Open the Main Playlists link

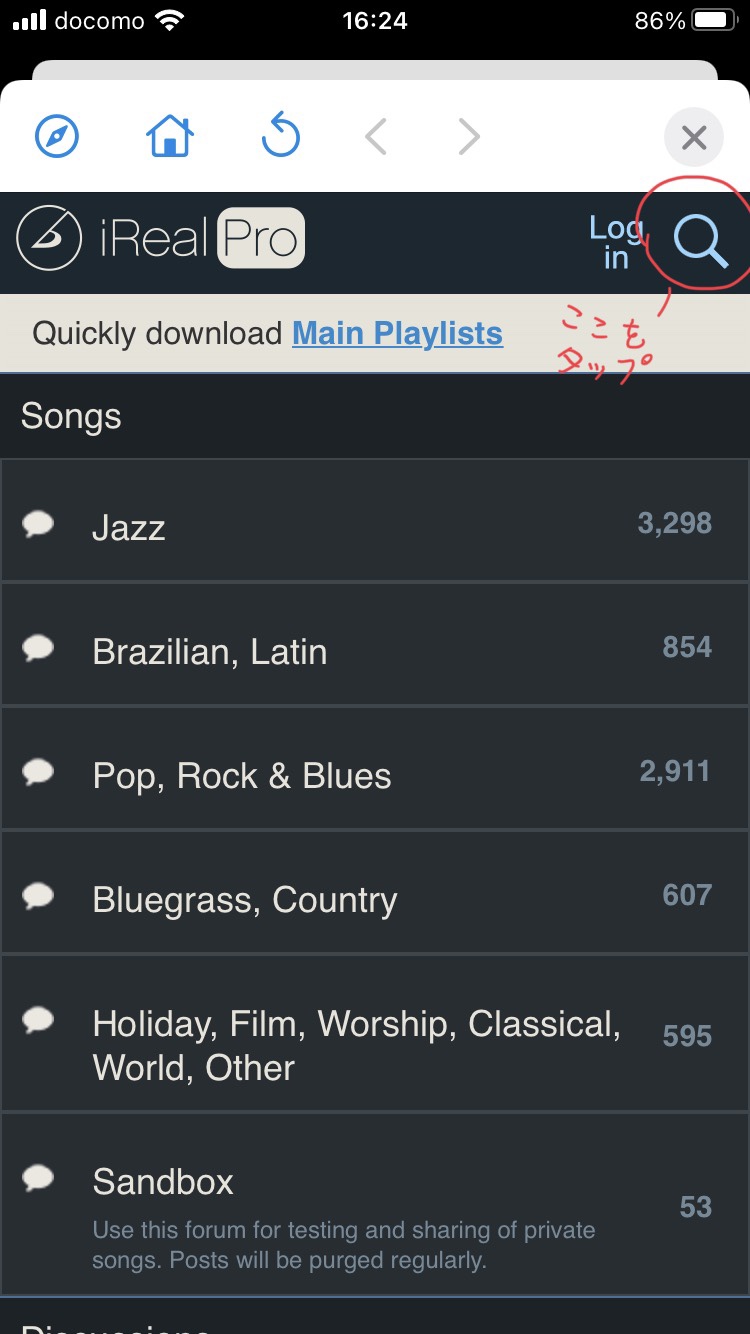coord(397,333)
